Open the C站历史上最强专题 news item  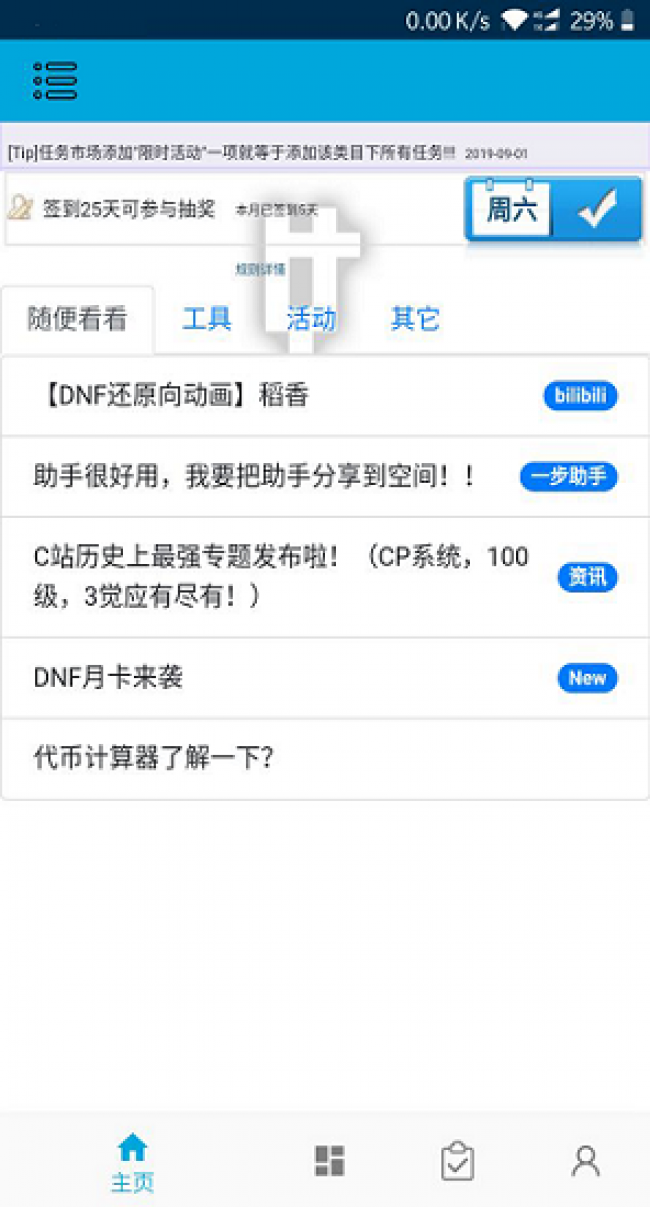point(325,577)
